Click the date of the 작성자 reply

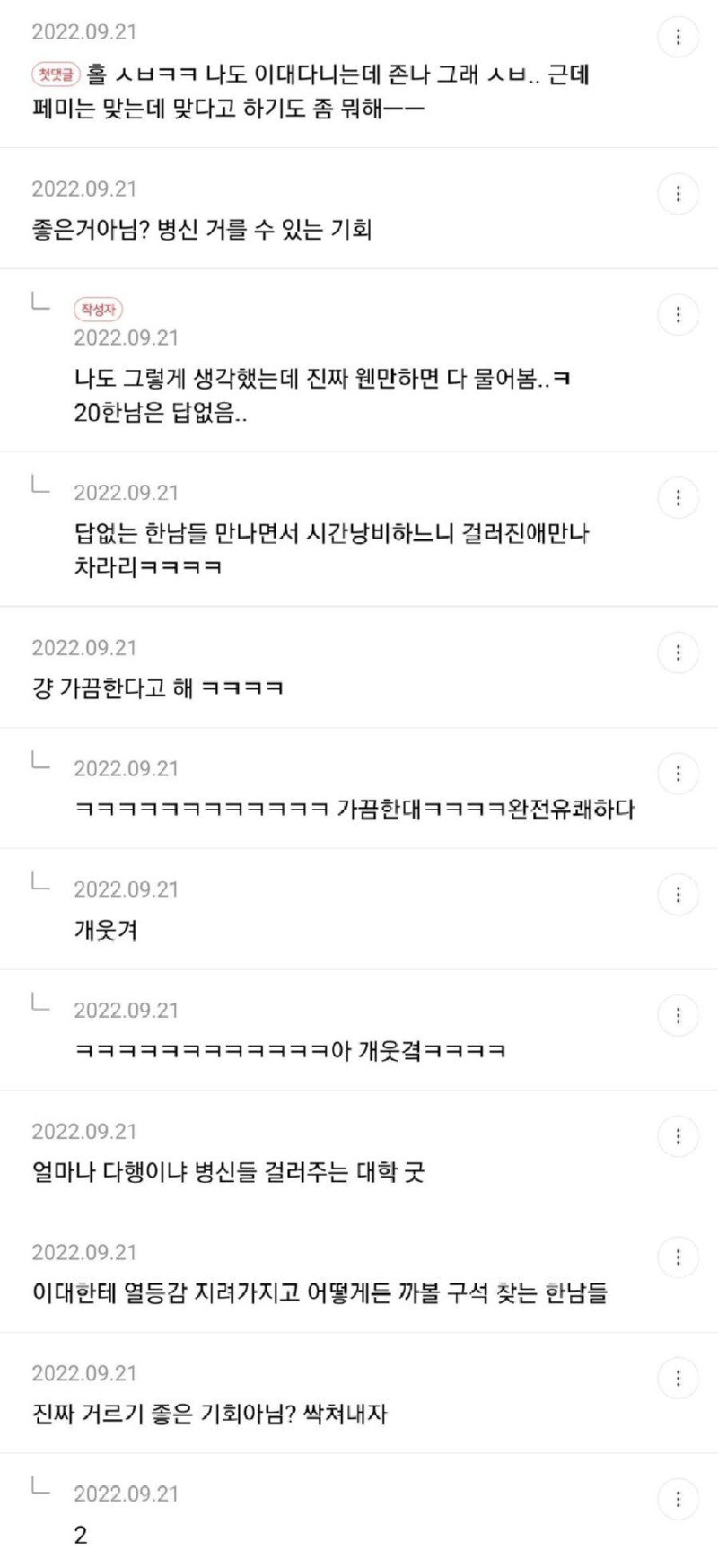click(x=126, y=338)
